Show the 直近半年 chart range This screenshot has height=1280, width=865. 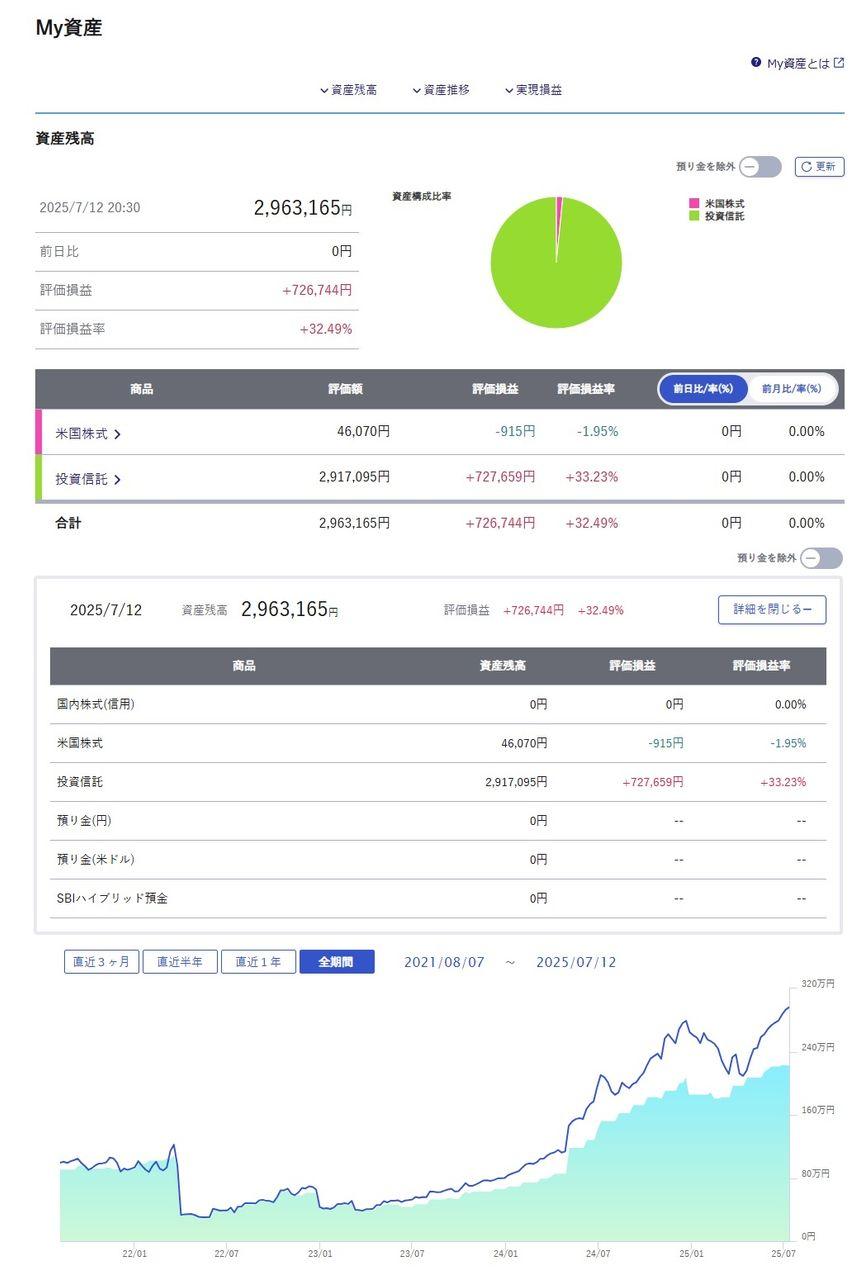[180, 962]
